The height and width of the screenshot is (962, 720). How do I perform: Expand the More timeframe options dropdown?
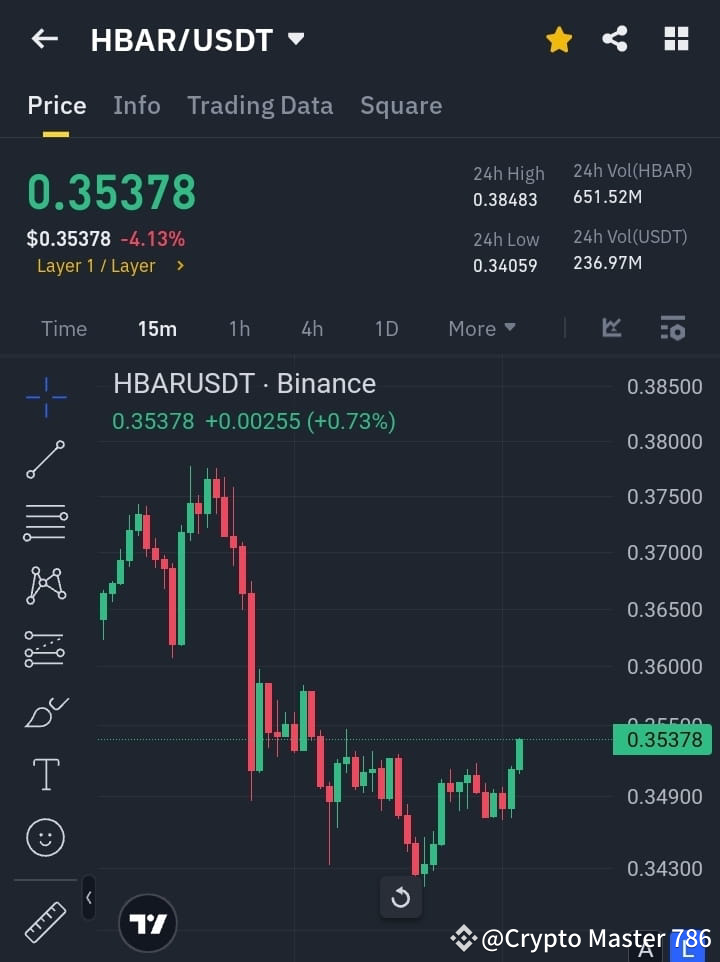tap(481, 328)
